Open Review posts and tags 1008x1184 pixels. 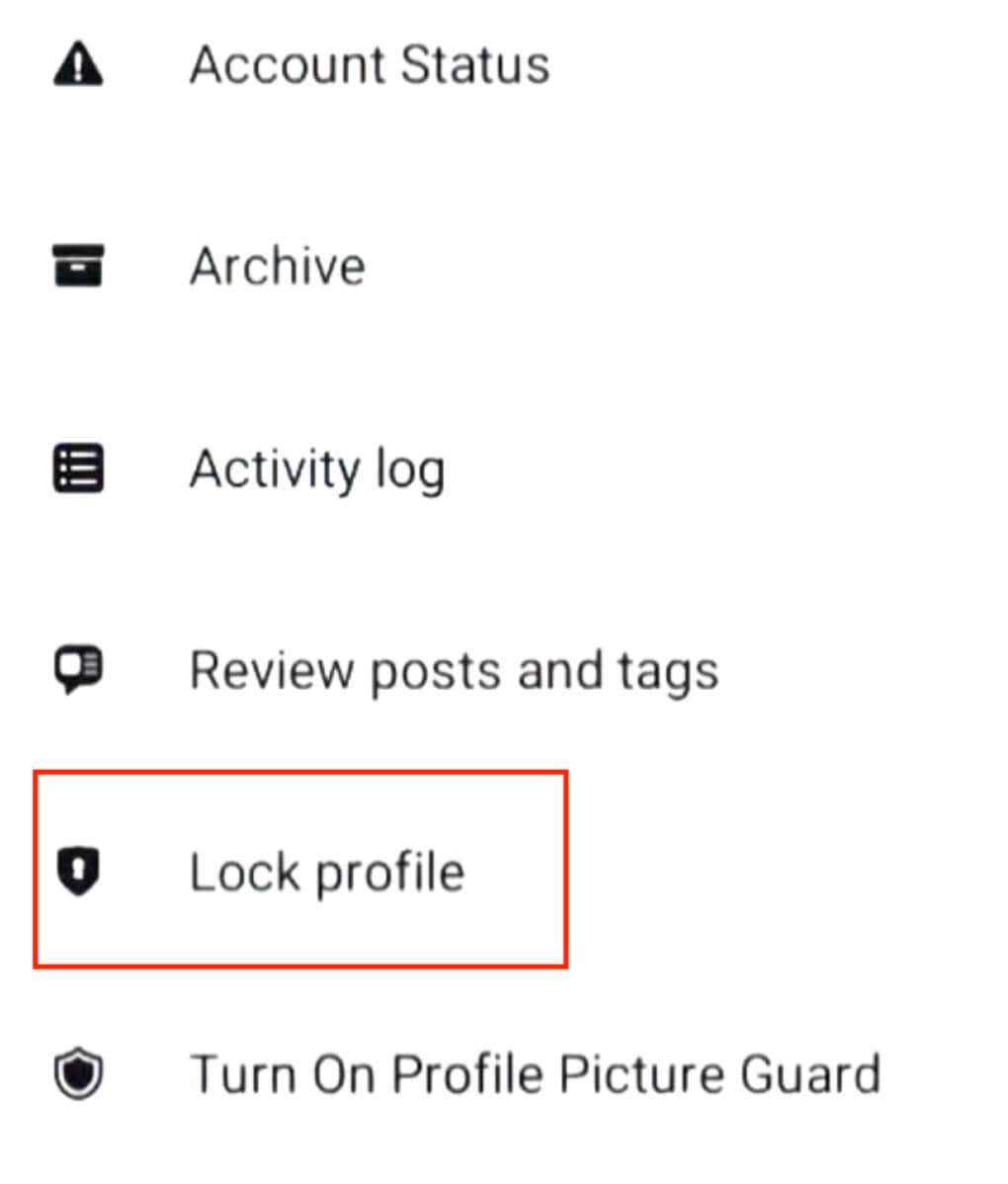pos(454,671)
